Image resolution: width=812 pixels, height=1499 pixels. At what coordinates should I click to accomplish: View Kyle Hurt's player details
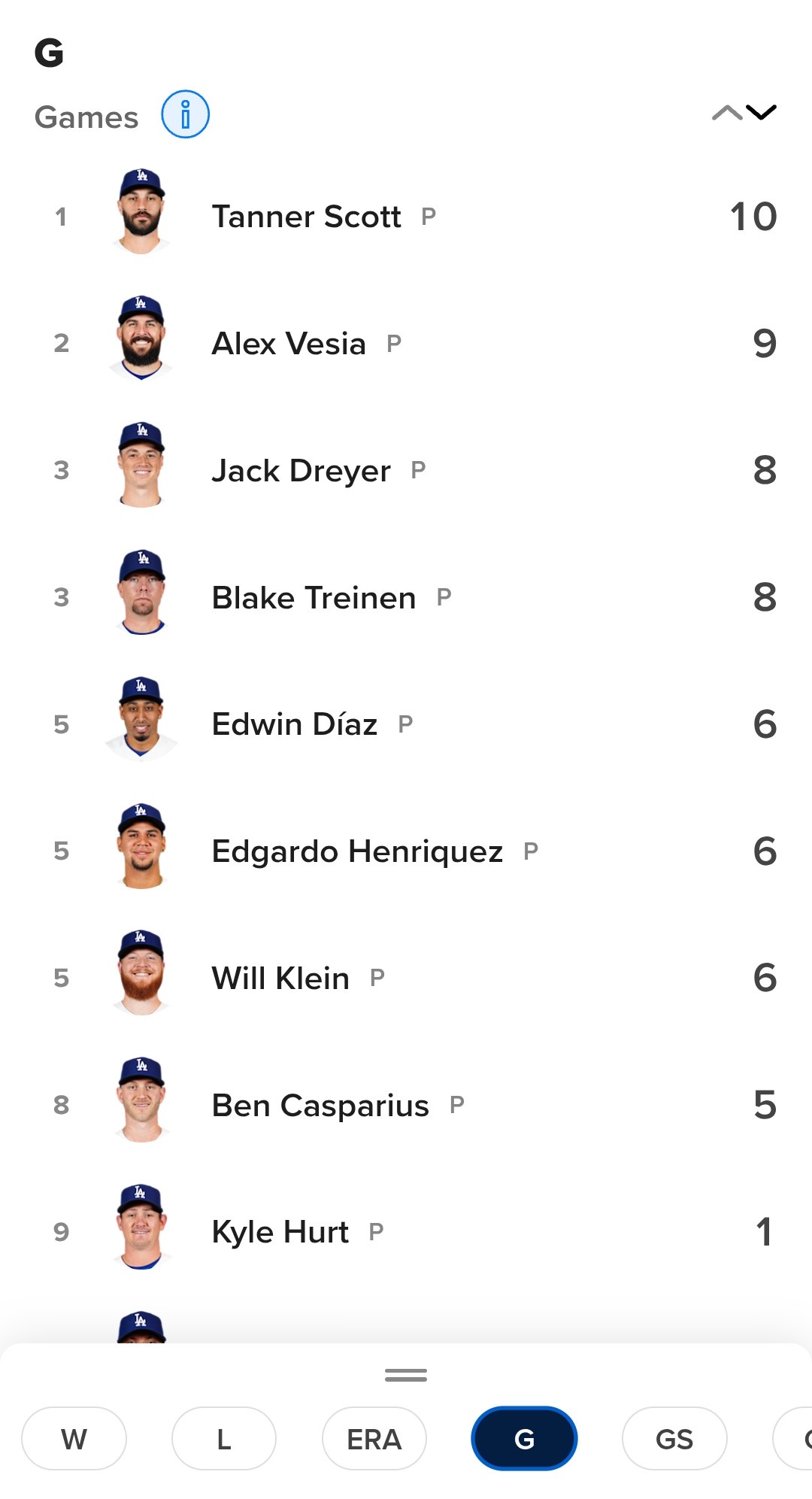point(280,1232)
